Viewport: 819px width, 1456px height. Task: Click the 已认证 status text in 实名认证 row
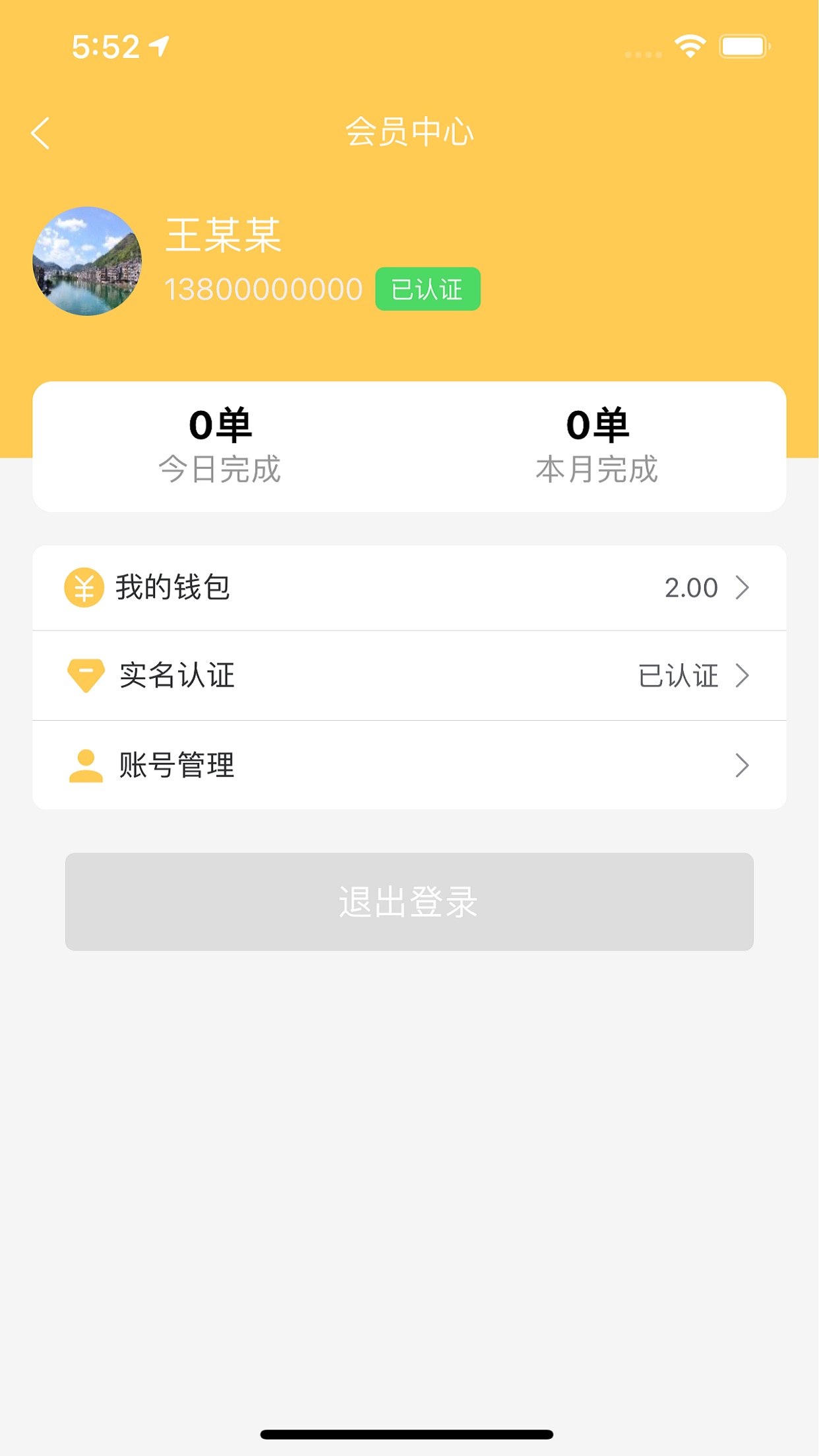click(x=679, y=675)
